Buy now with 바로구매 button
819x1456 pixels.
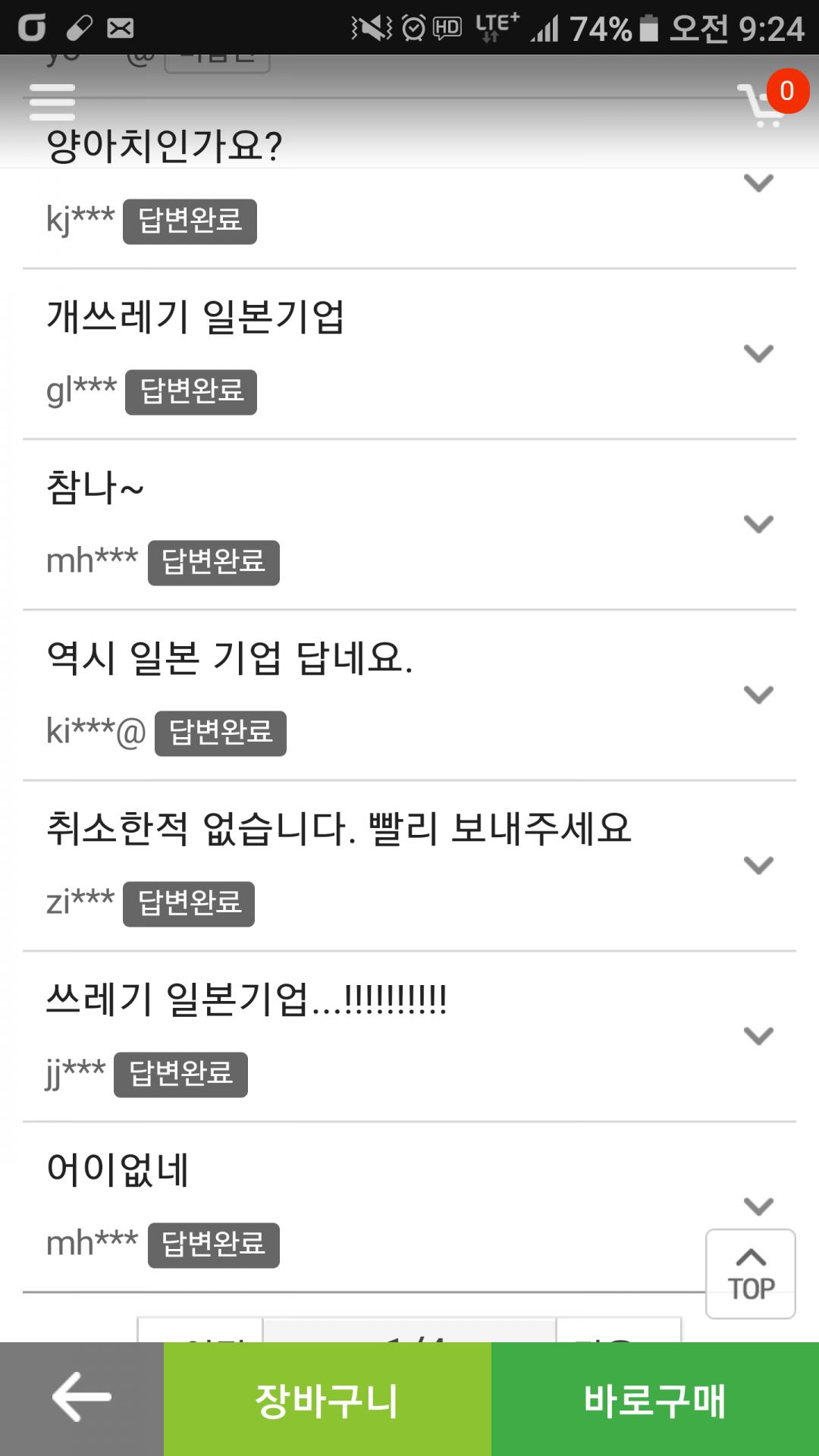click(655, 1399)
